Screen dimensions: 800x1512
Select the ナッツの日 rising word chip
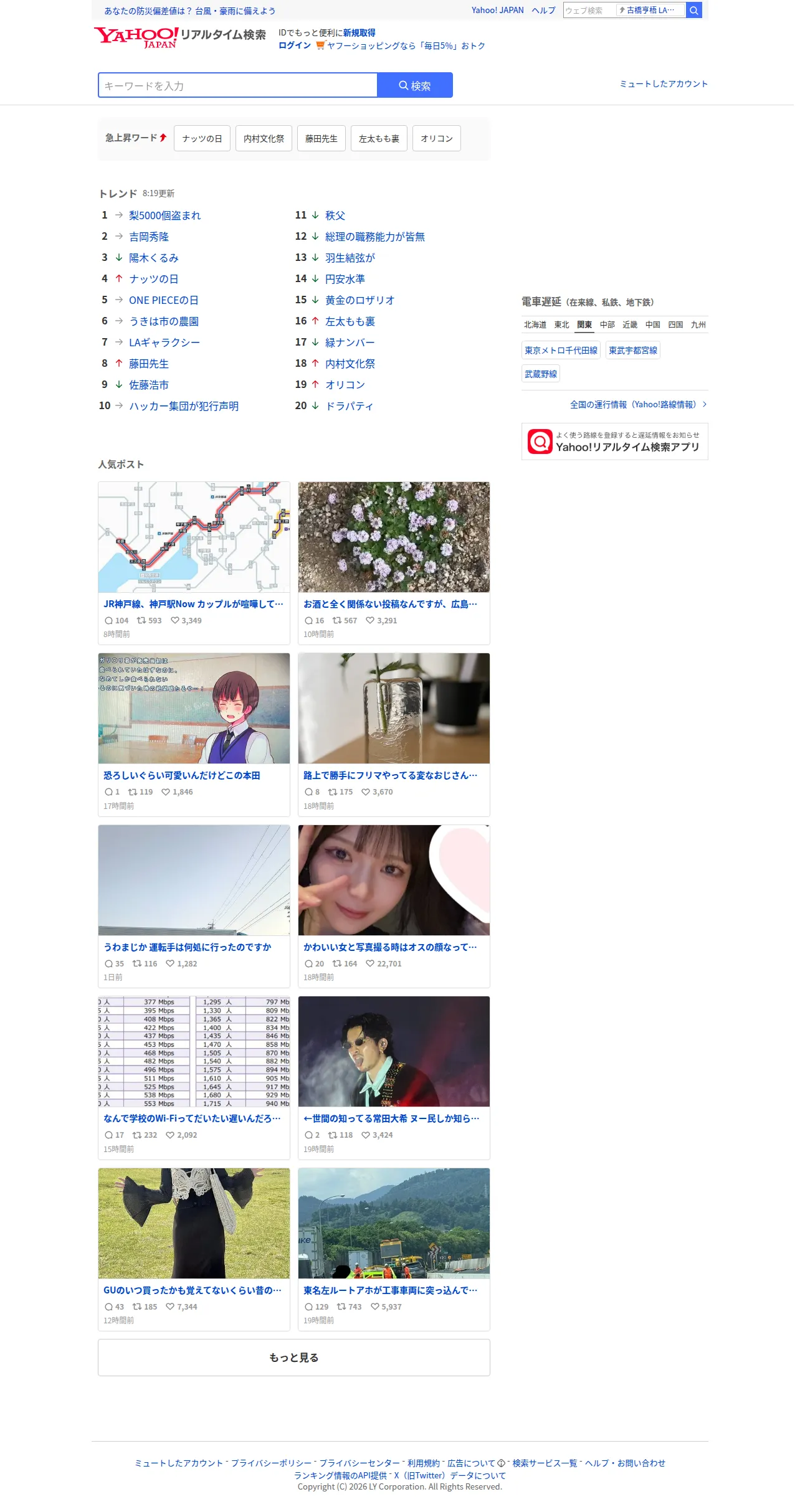[x=202, y=138]
